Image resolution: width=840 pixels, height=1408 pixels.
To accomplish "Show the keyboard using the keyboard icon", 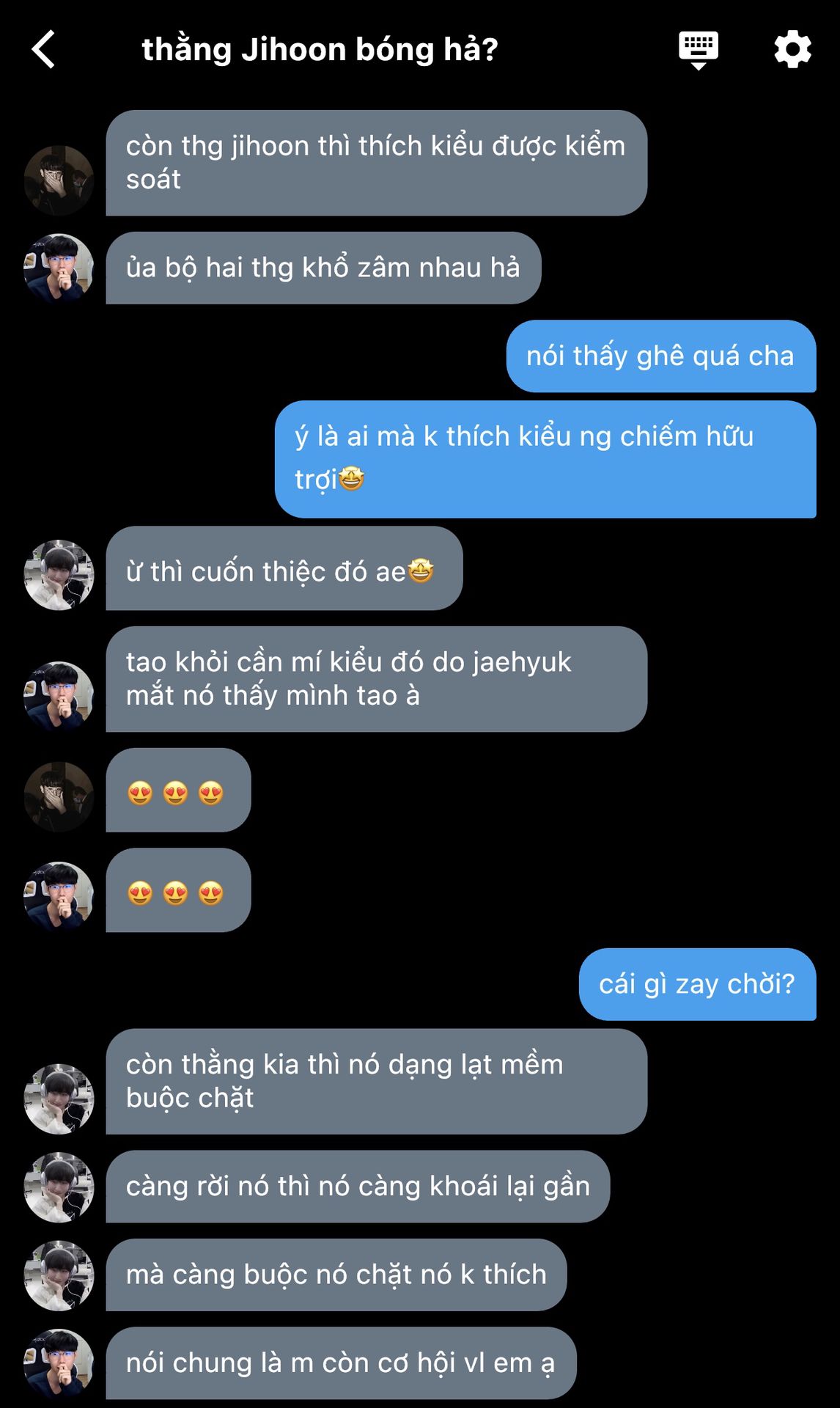I will [698, 50].
